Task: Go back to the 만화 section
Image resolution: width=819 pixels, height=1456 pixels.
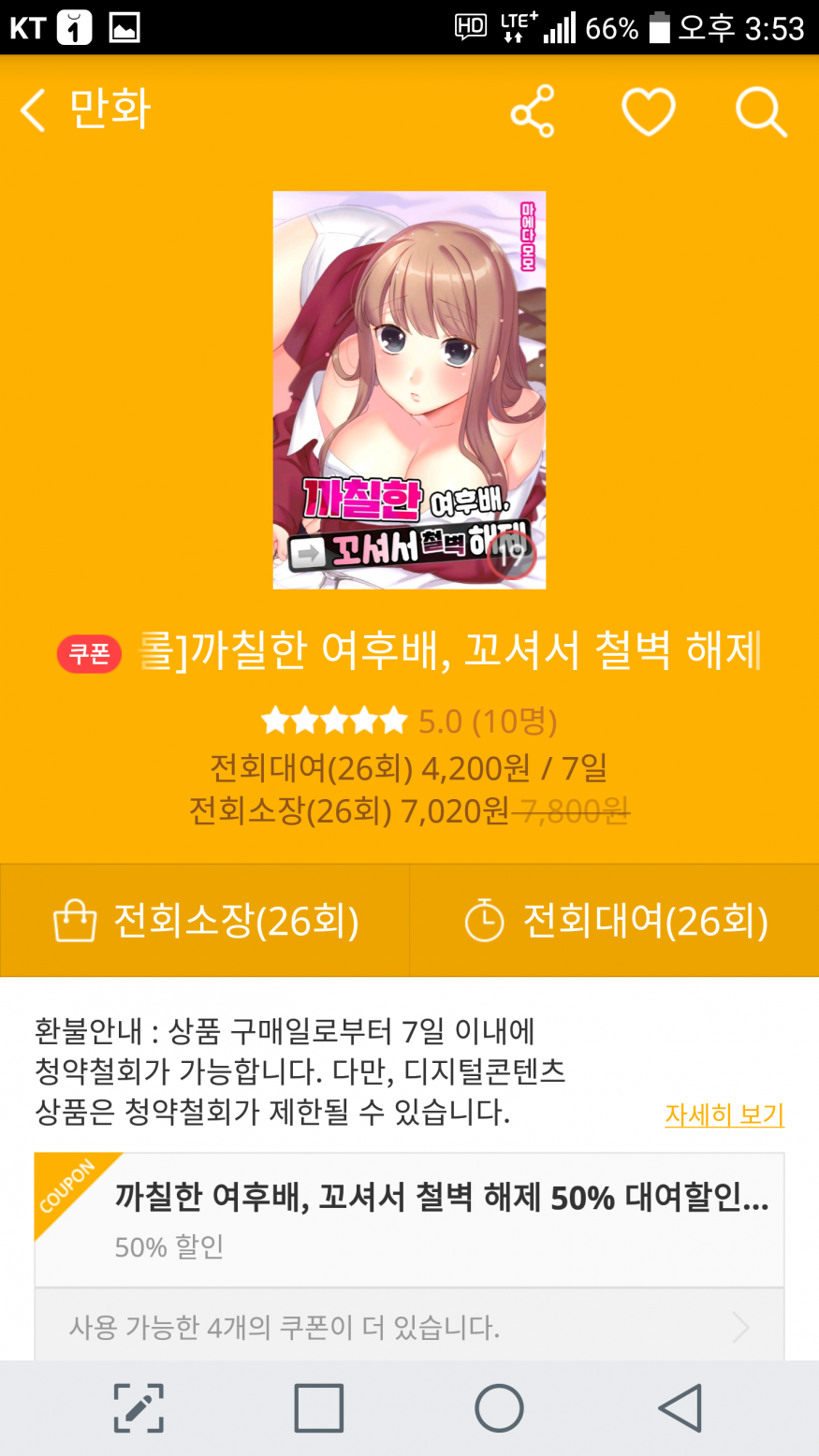Action: [x=84, y=110]
